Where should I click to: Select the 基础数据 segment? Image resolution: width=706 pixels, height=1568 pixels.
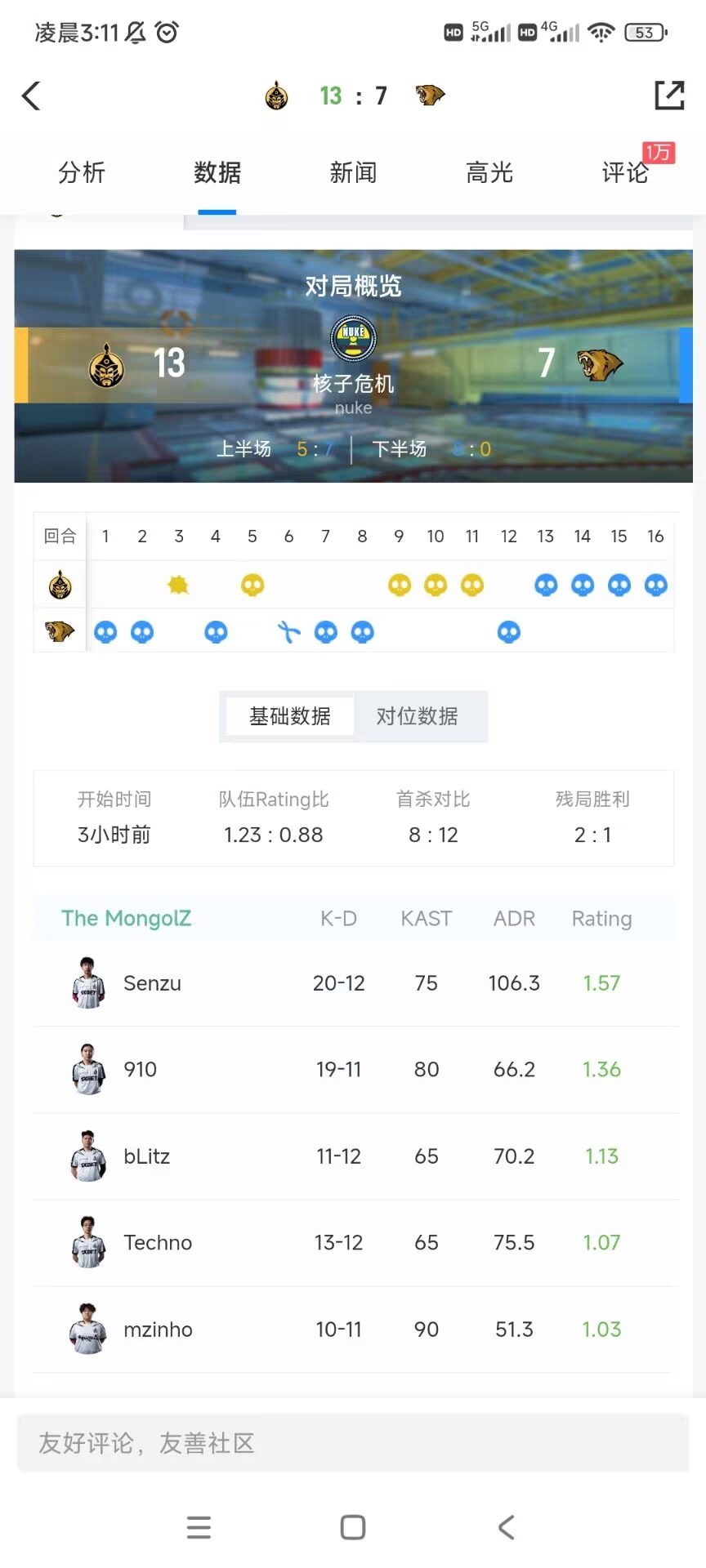pyautogui.click(x=290, y=716)
